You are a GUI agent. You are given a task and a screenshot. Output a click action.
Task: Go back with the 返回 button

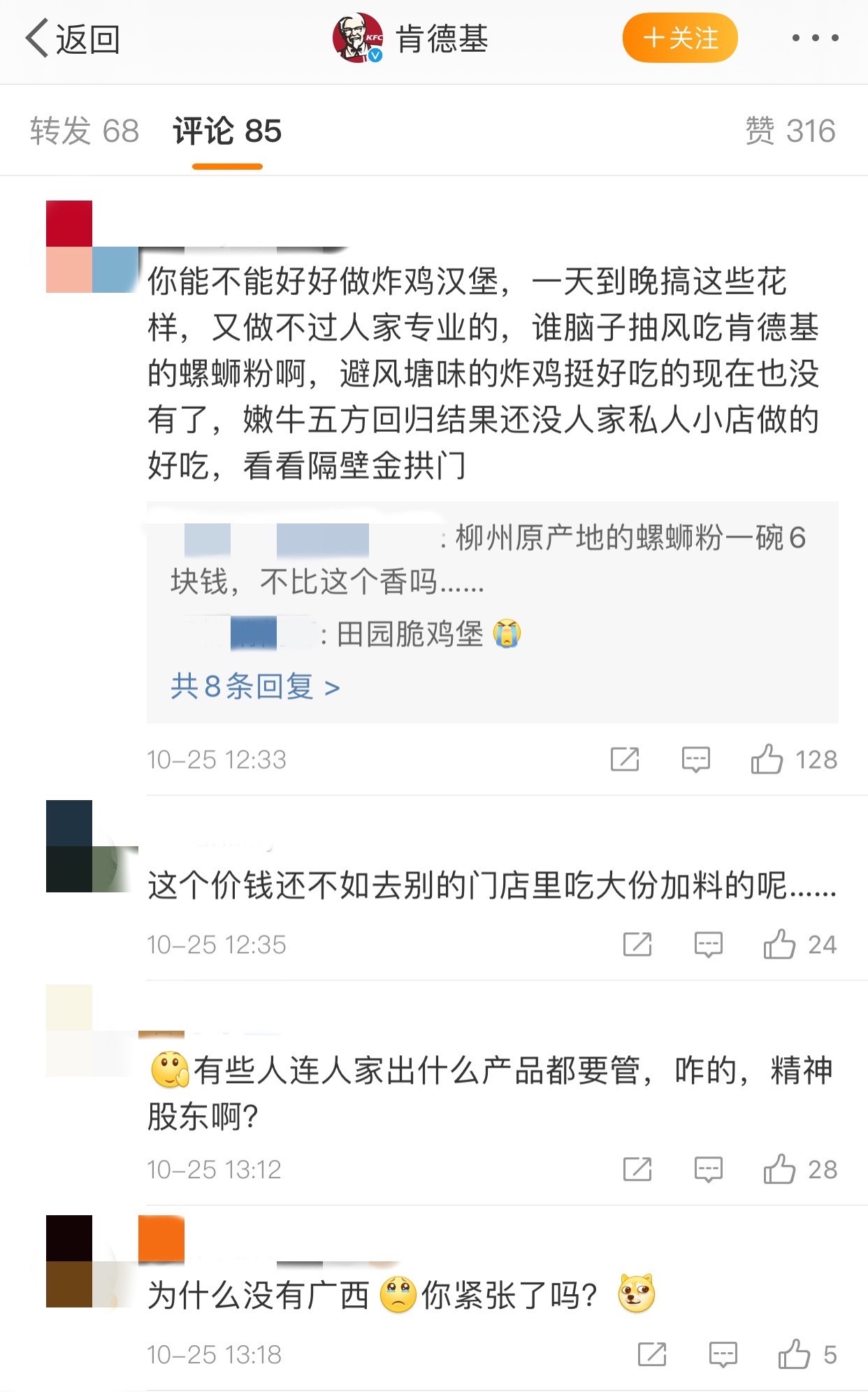[x=73, y=39]
